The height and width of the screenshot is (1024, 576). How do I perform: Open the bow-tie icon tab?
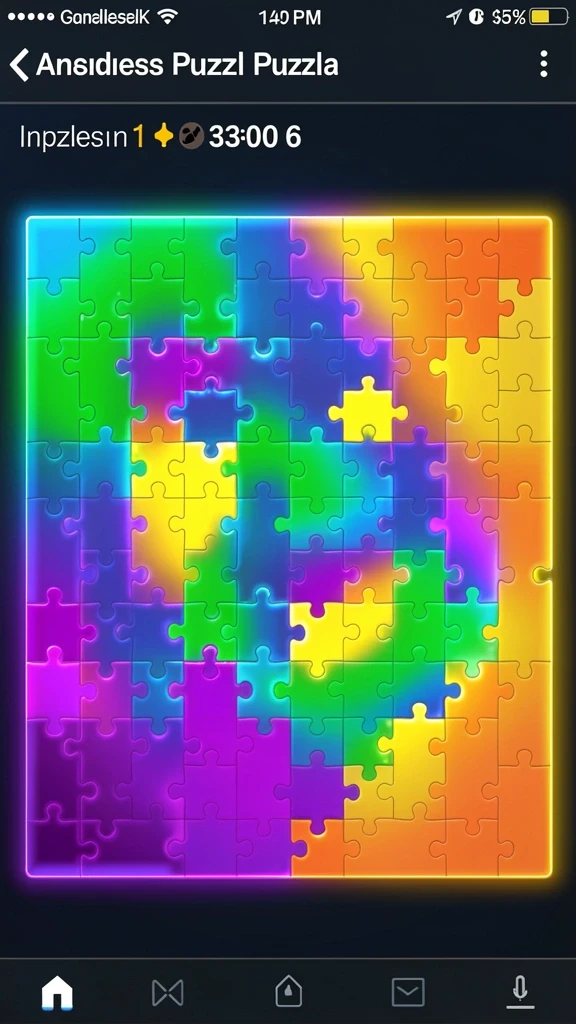click(x=168, y=993)
